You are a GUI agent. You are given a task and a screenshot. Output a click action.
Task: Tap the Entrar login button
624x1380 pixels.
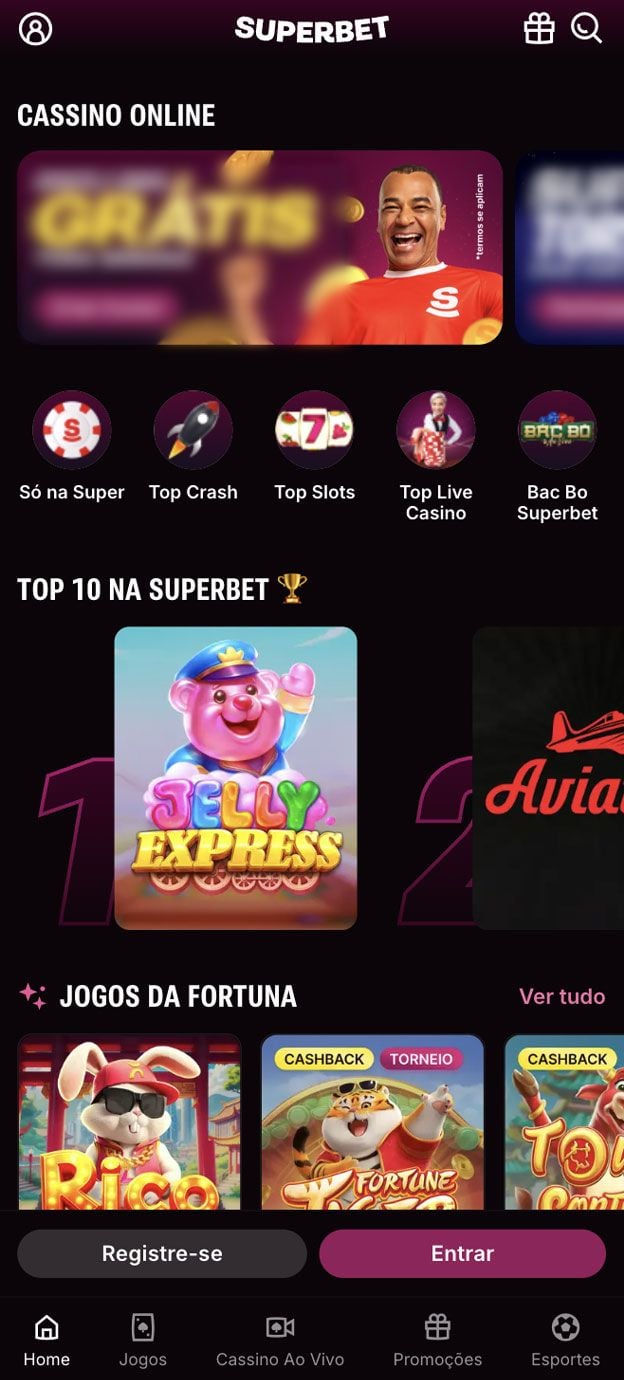462,1253
